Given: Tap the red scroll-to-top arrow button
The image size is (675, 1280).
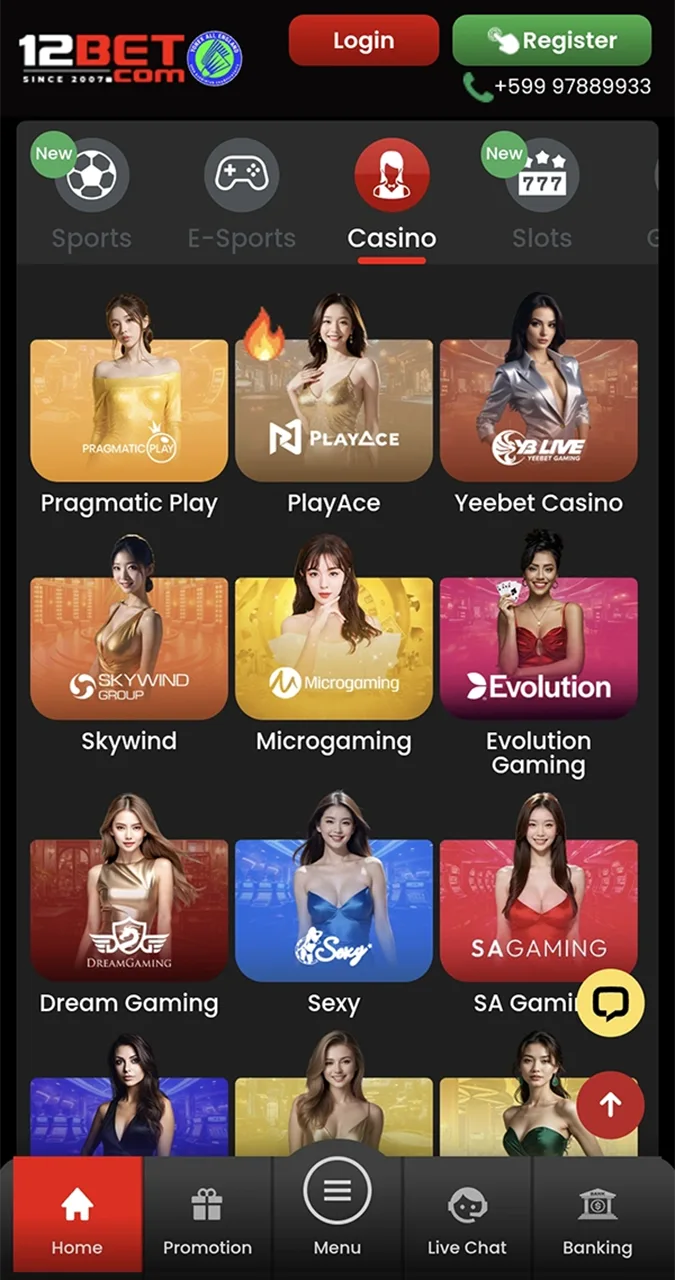Looking at the screenshot, I should point(611,1104).
